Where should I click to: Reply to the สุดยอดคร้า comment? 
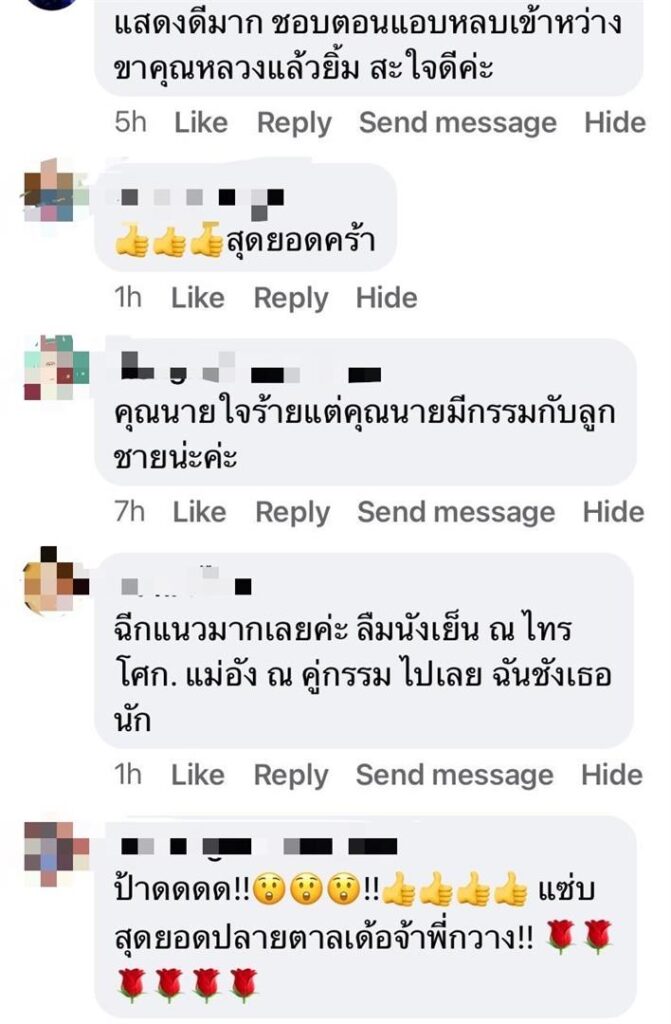click(291, 298)
